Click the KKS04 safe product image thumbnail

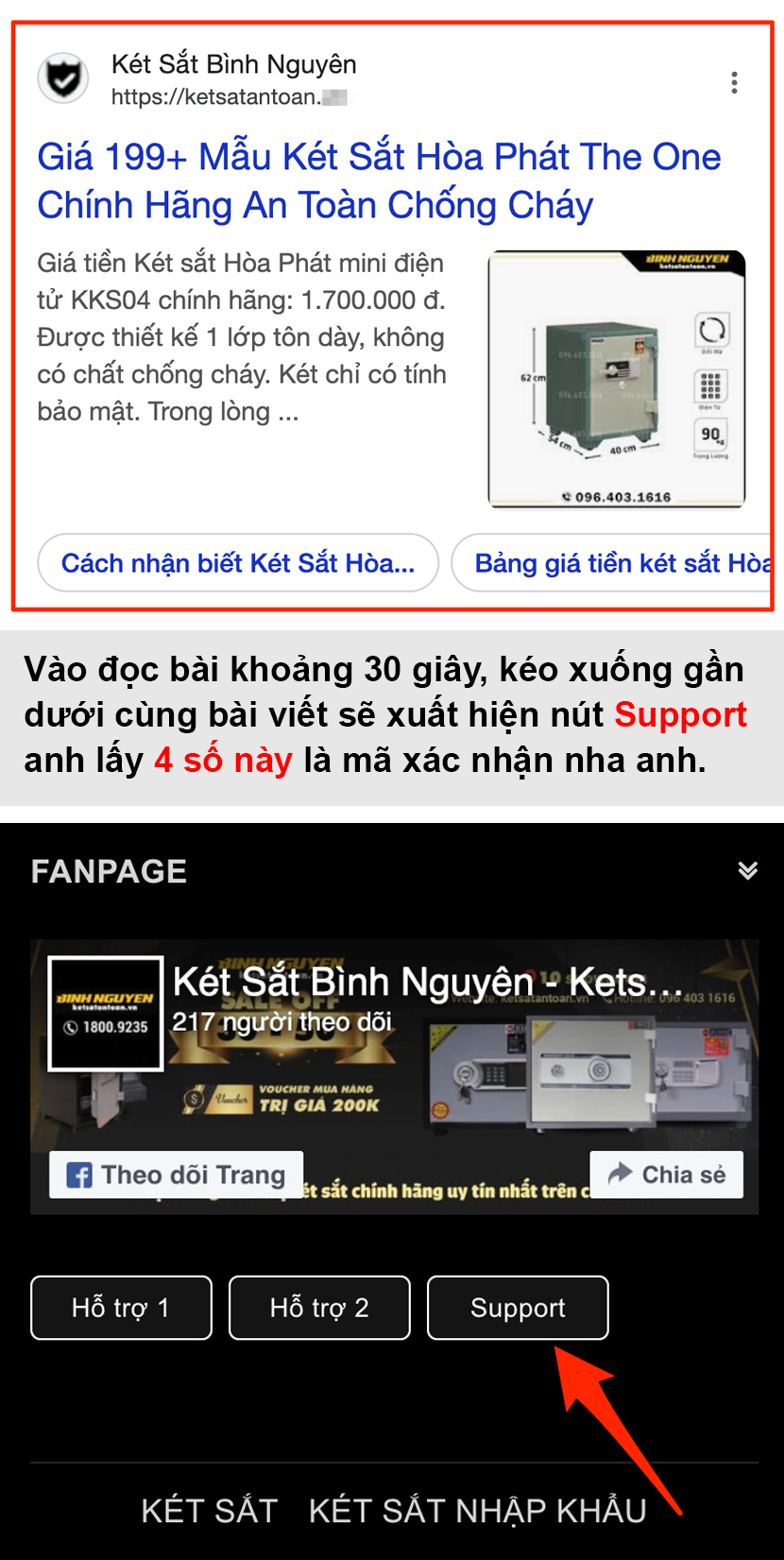point(615,378)
